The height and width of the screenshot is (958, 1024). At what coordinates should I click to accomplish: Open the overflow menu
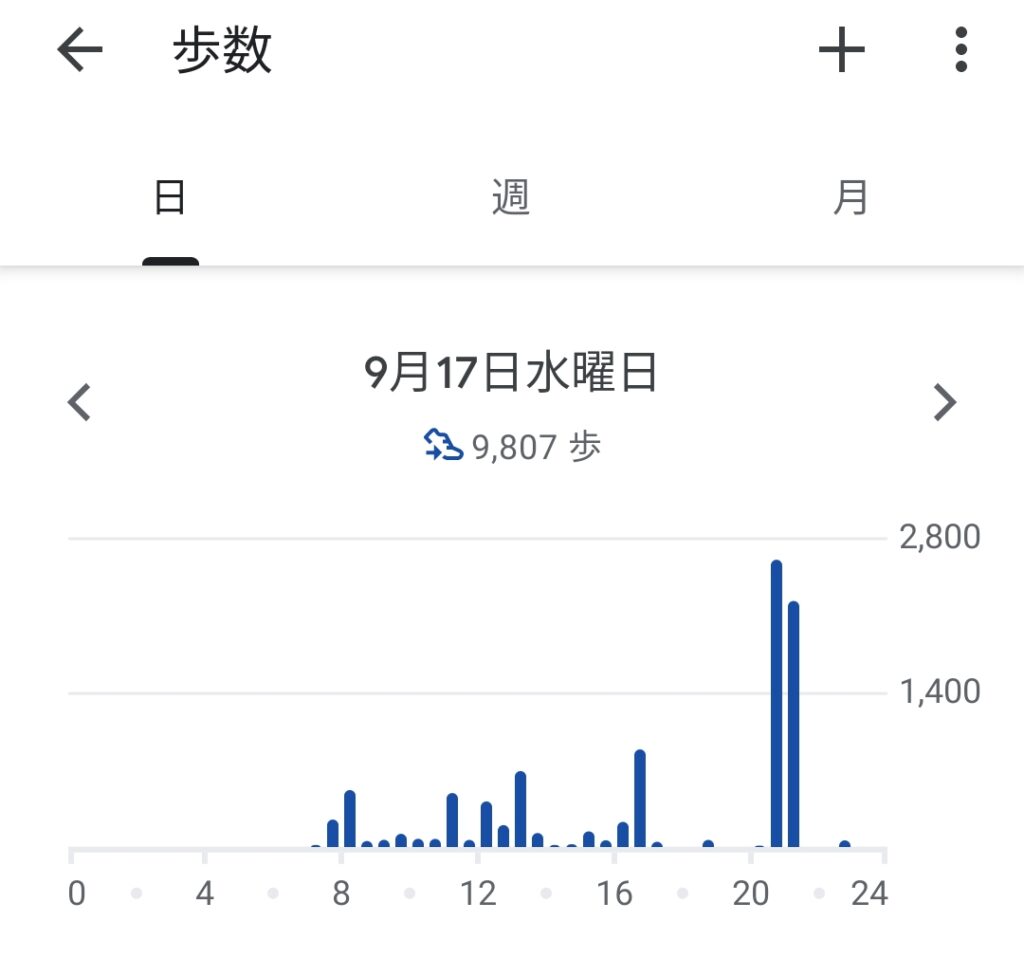click(961, 50)
